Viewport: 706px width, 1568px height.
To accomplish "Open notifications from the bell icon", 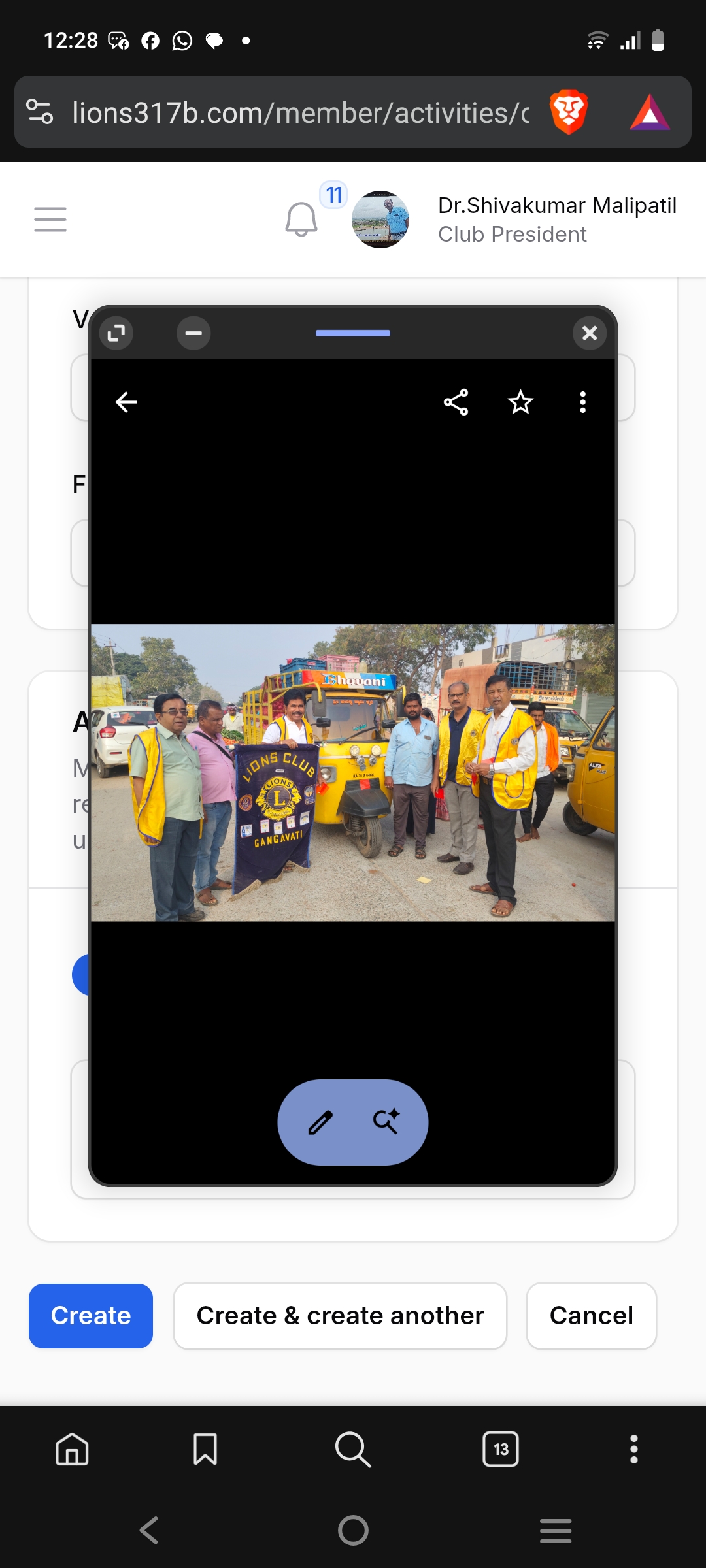I will pos(301,220).
